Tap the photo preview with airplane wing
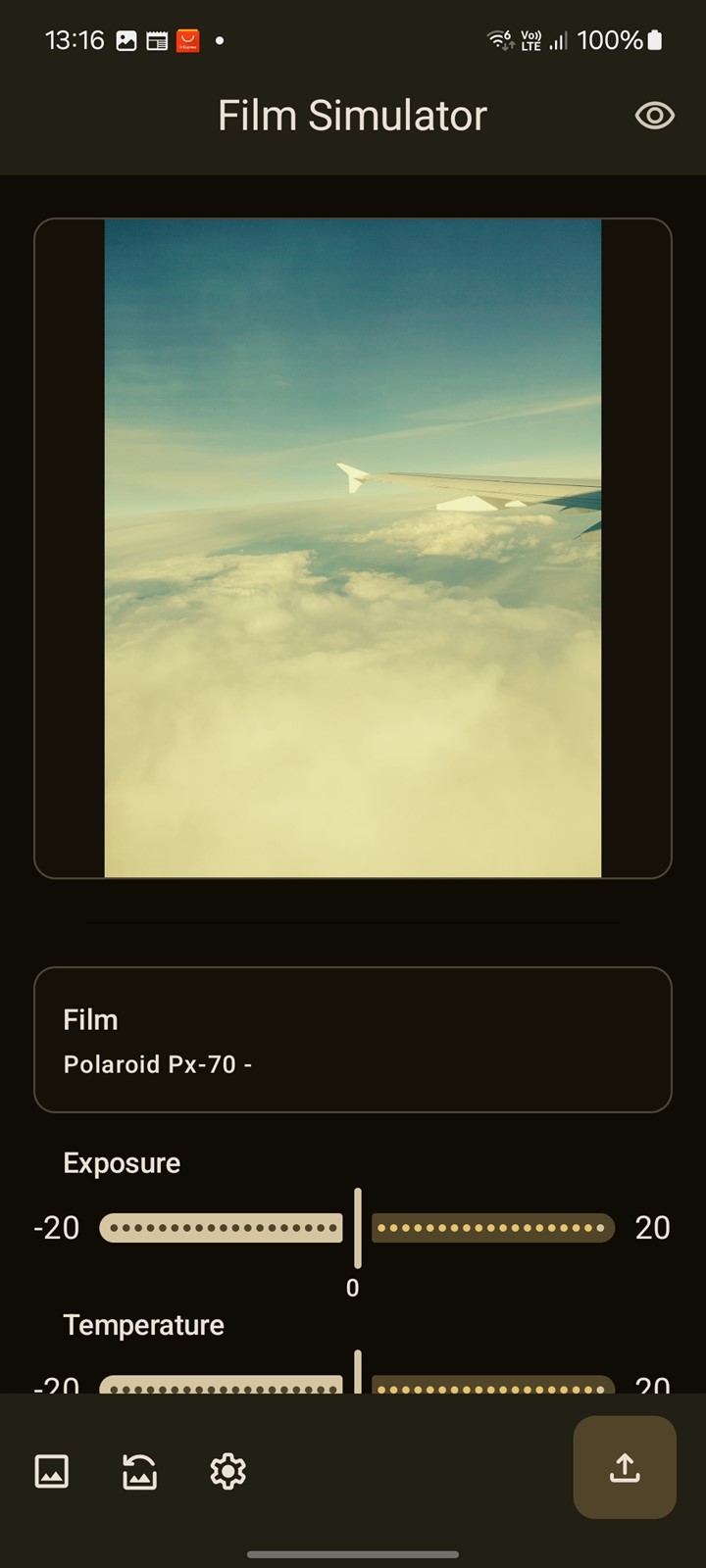Image resolution: width=706 pixels, height=1568 pixels. pyautogui.click(x=353, y=548)
